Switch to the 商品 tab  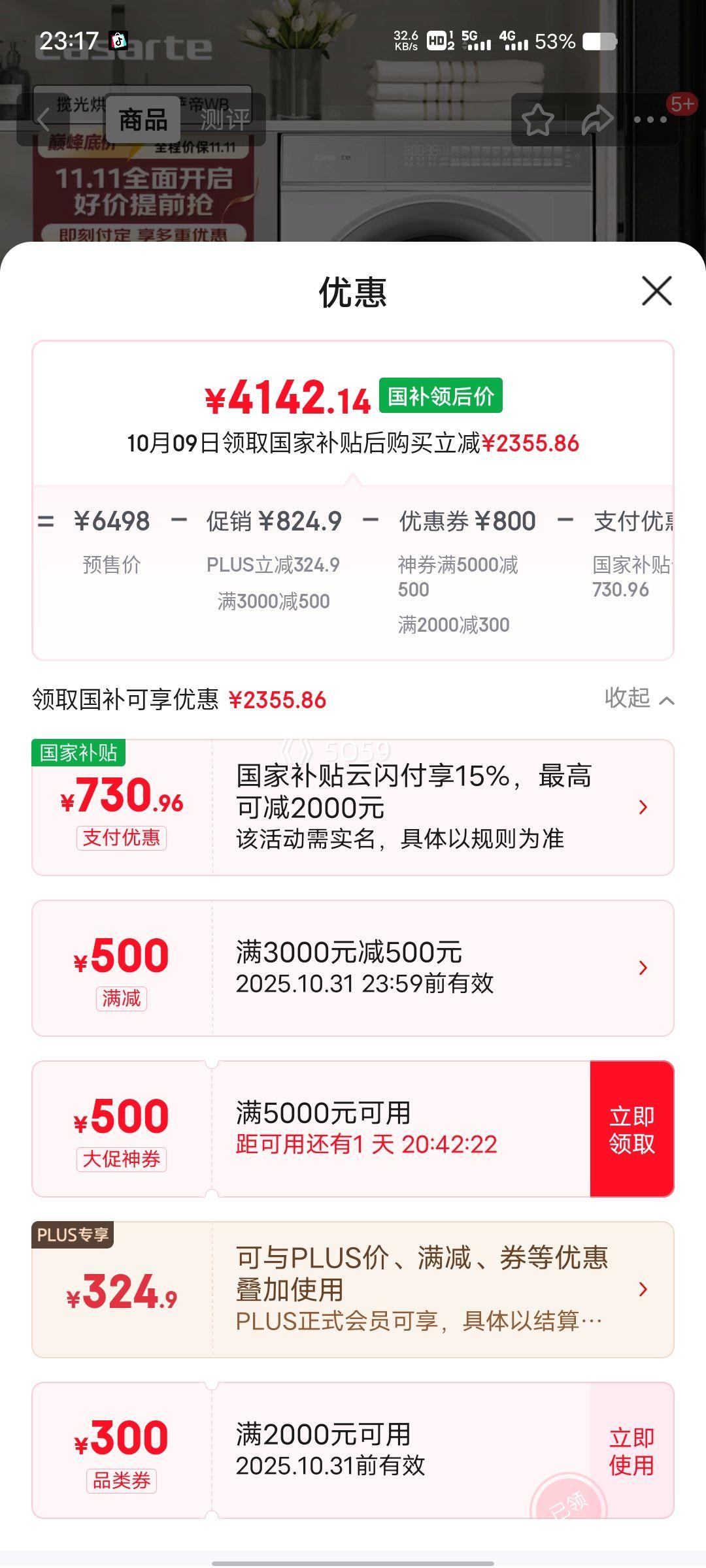143,120
